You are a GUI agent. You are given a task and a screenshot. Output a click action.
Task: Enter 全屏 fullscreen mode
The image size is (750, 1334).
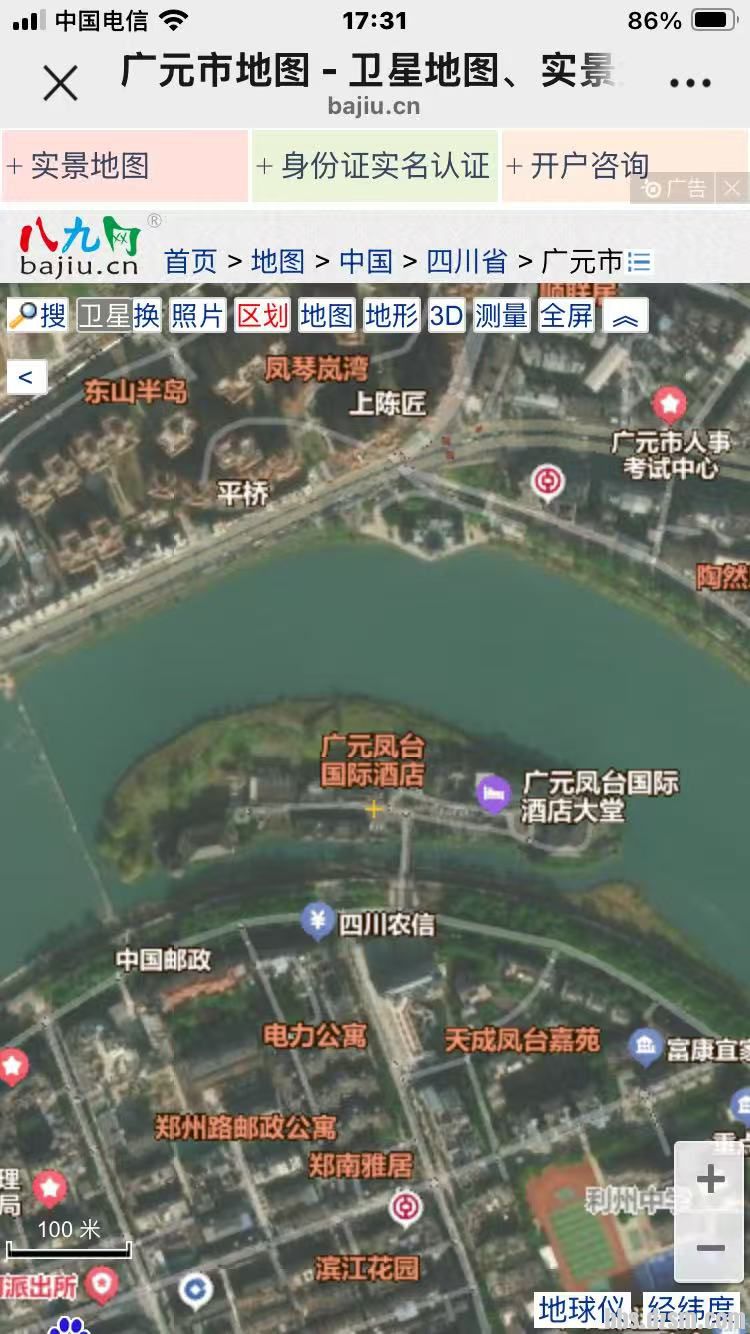(567, 316)
